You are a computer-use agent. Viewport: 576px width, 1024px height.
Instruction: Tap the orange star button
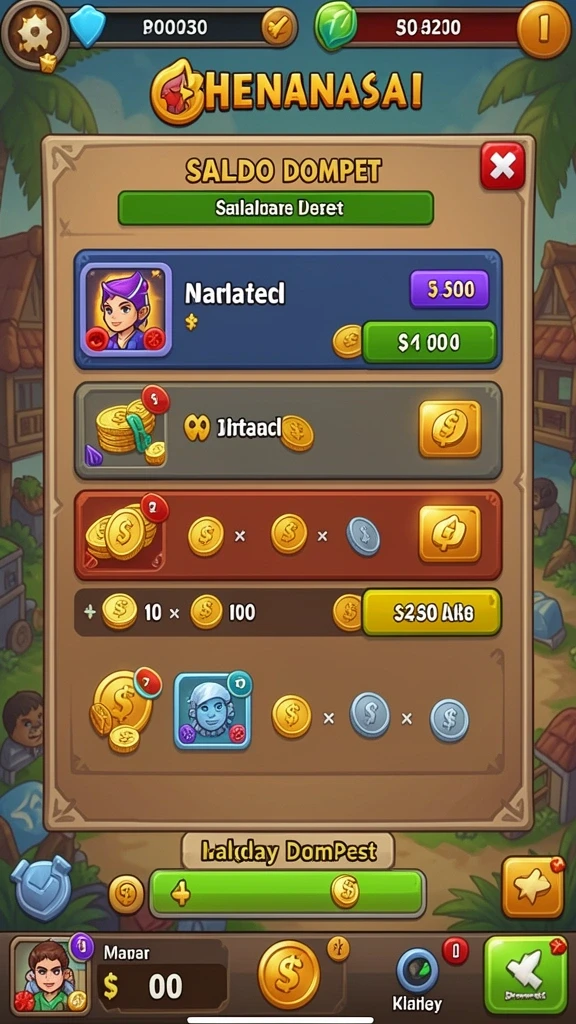532,888
